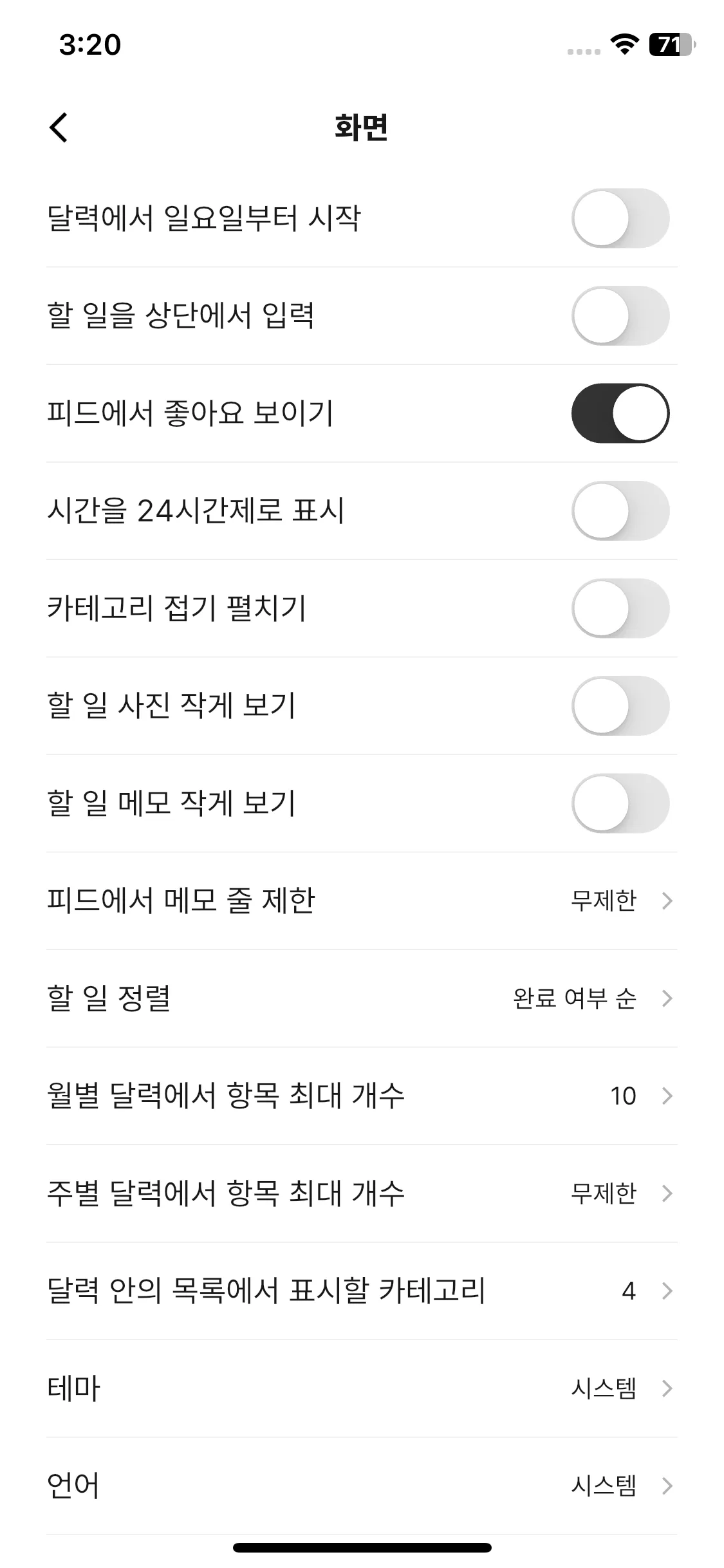This screenshot has height=1568, width=724.
Task: Open 피드에서 메모 줄 제한 setting
Action: pyautogui.click(x=362, y=901)
